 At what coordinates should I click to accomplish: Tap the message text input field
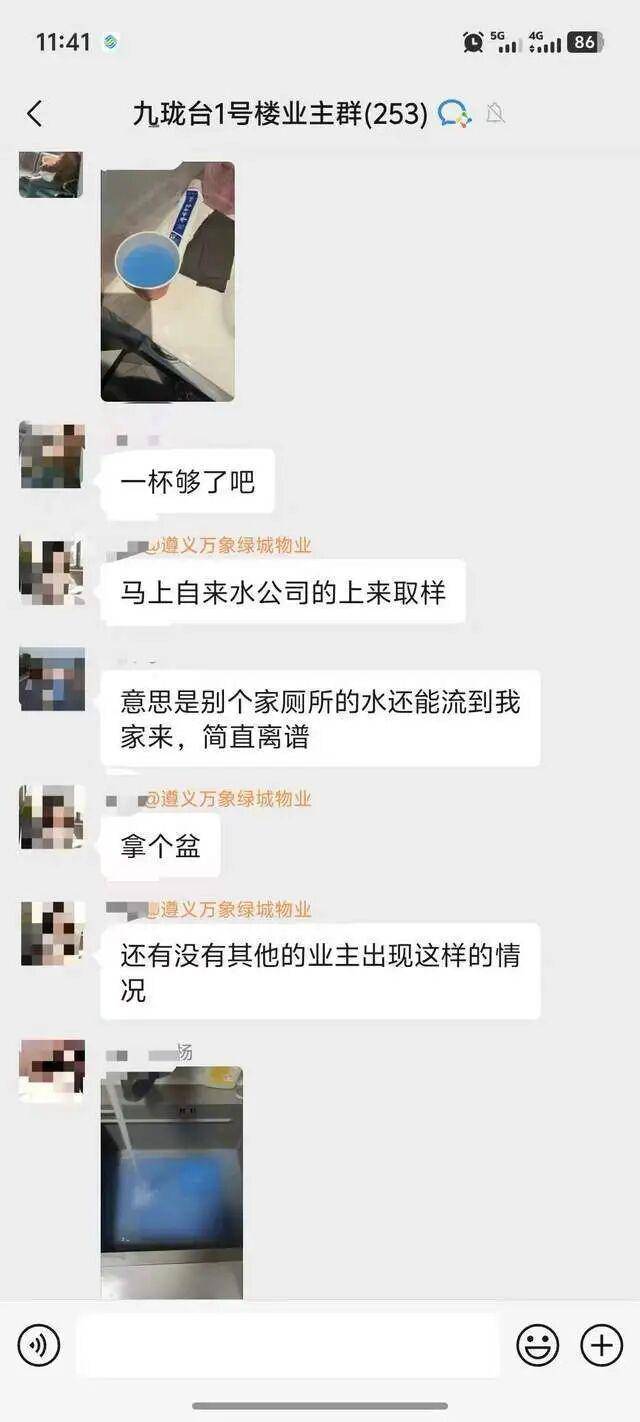(x=287, y=1345)
